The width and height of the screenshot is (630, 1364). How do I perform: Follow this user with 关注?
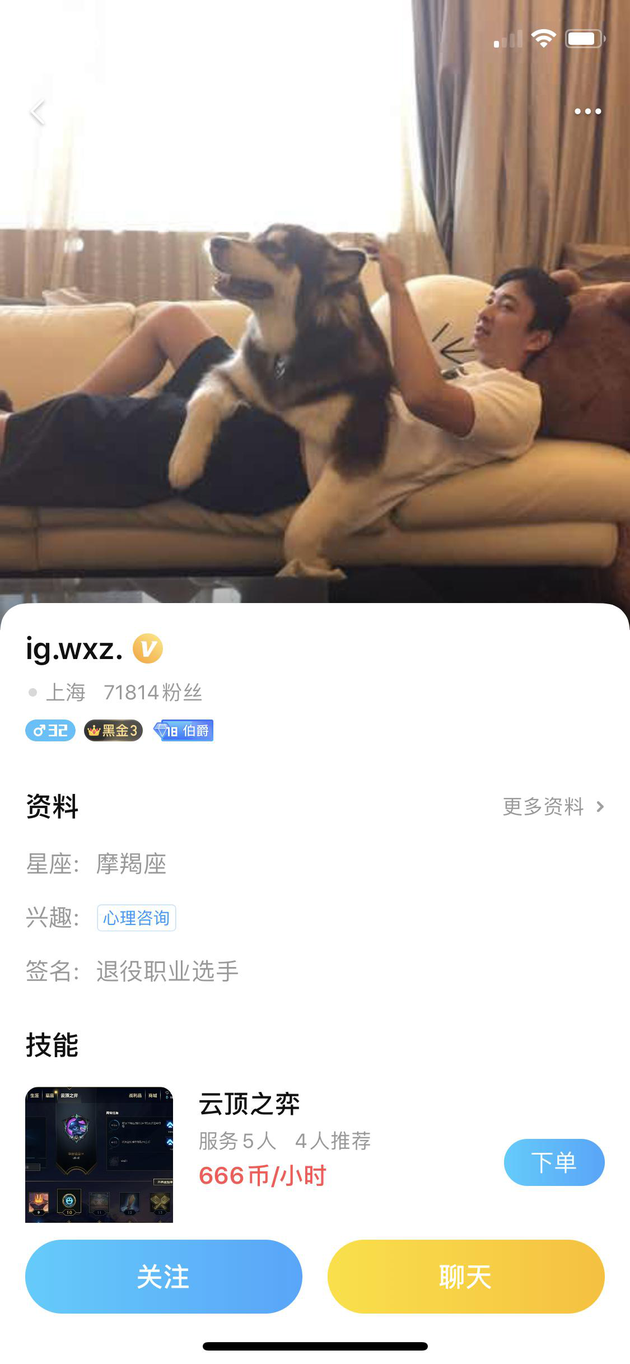(163, 1277)
